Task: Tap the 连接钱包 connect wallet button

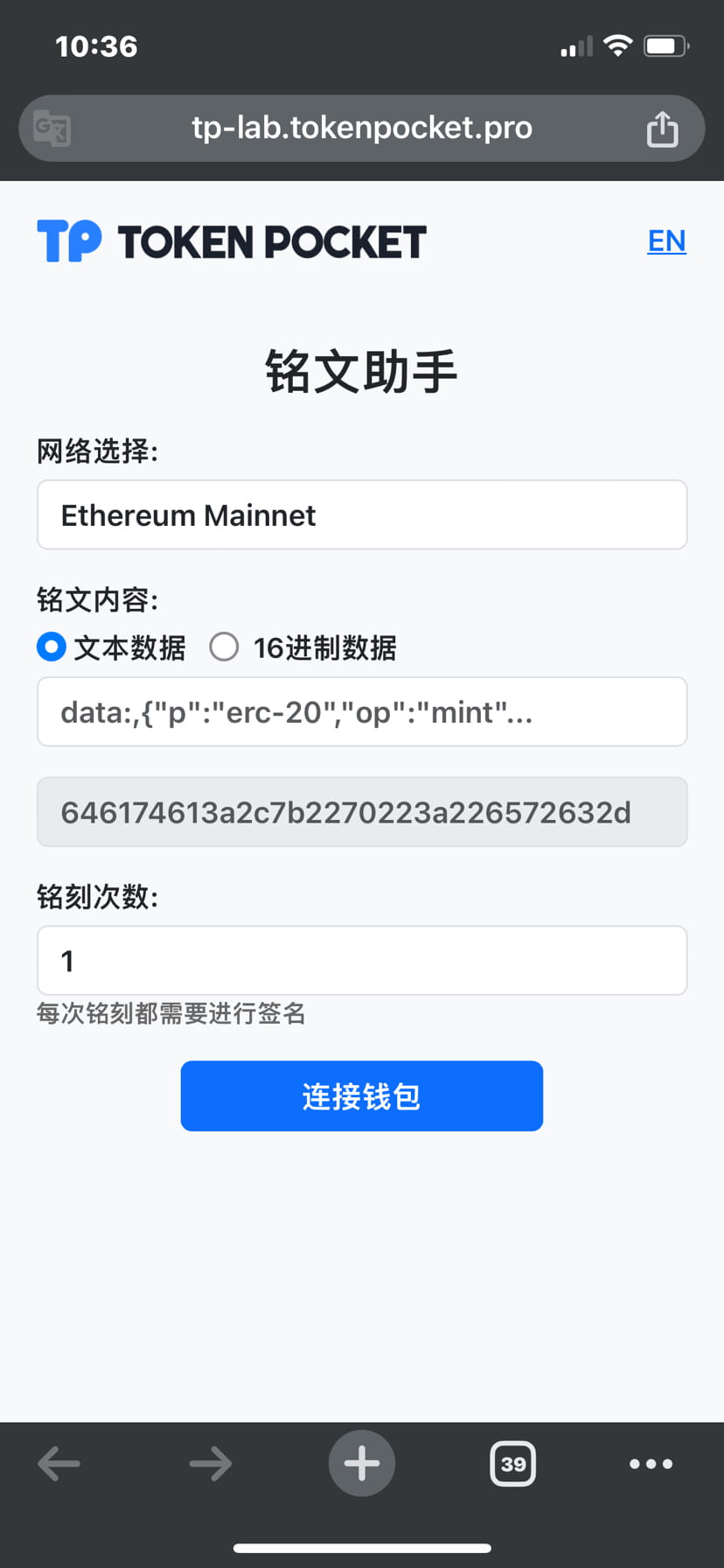Action: (x=361, y=1095)
